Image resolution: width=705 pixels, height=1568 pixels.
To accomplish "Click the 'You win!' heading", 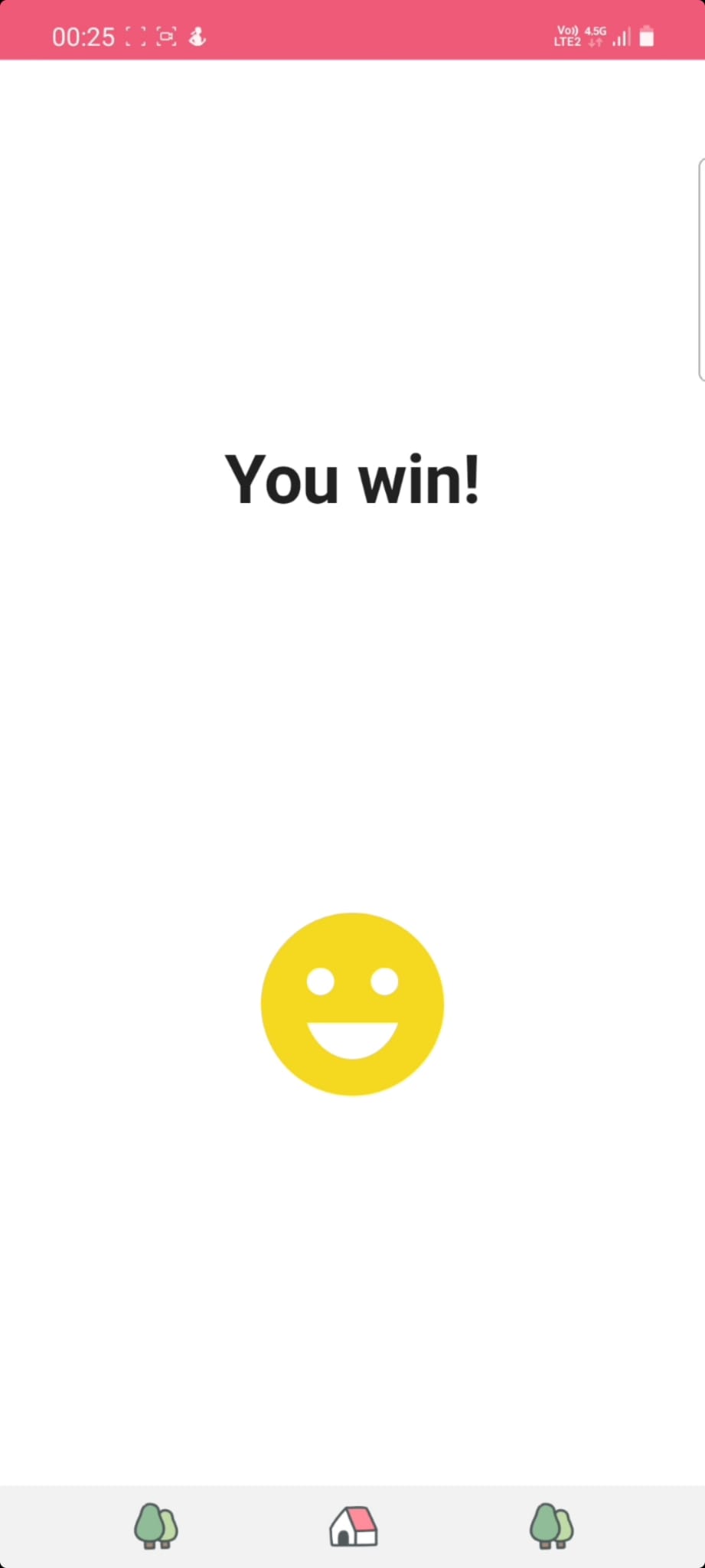I will click(352, 479).
